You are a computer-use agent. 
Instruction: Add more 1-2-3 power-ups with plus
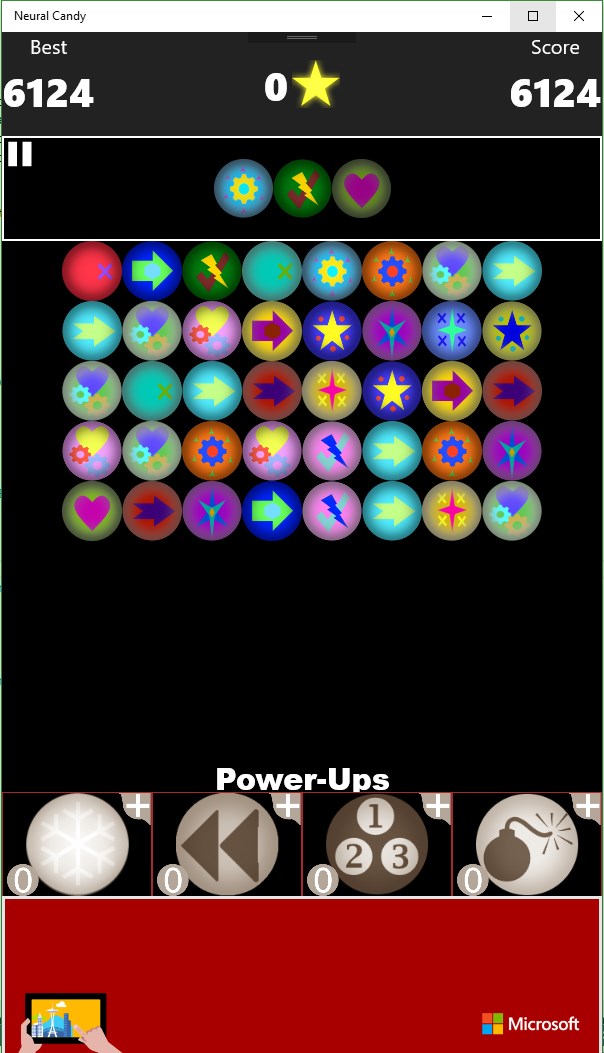pos(437,806)
